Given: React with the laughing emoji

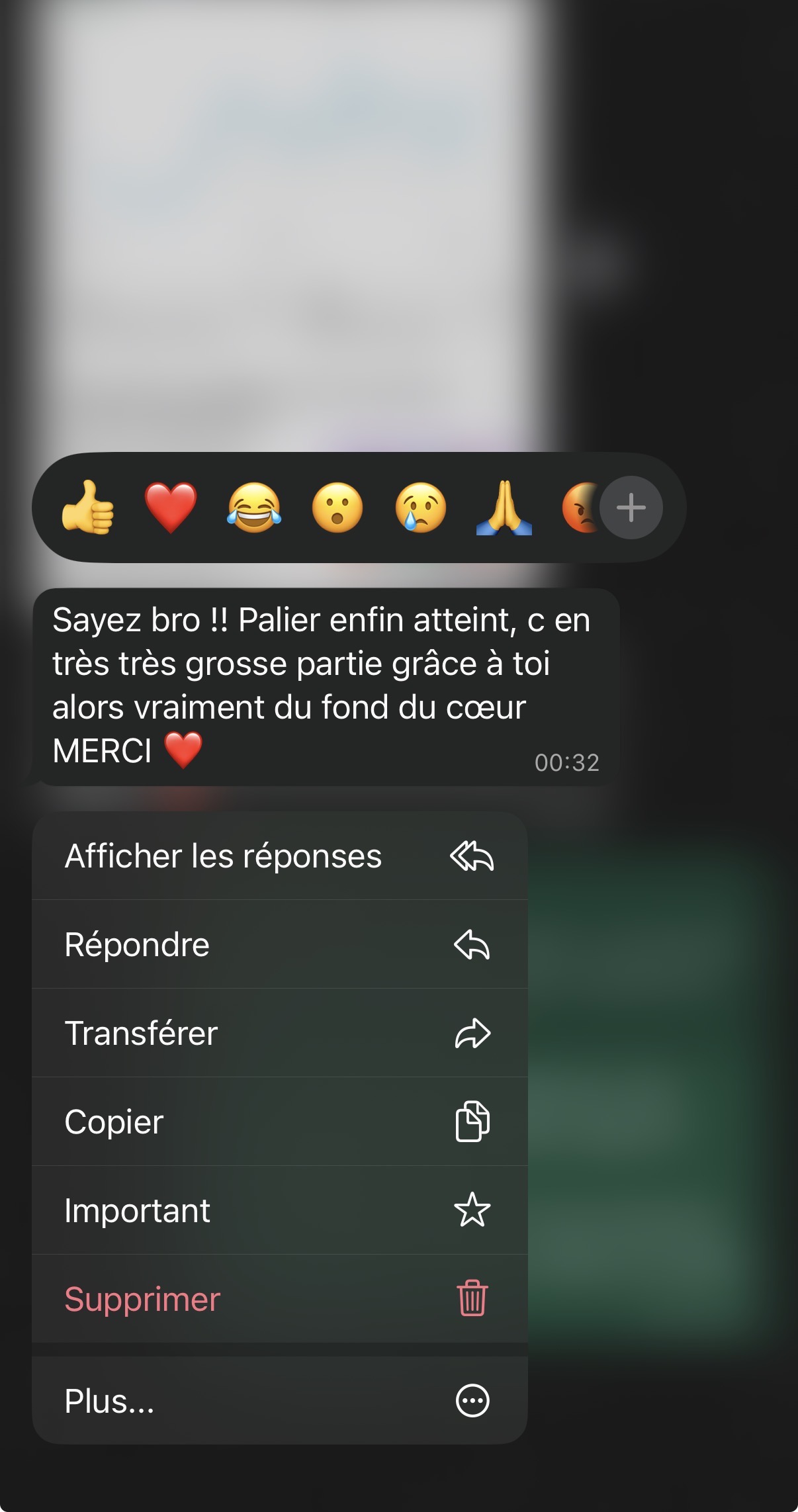Looking at the screenshot, I should [x=255, y=507].
